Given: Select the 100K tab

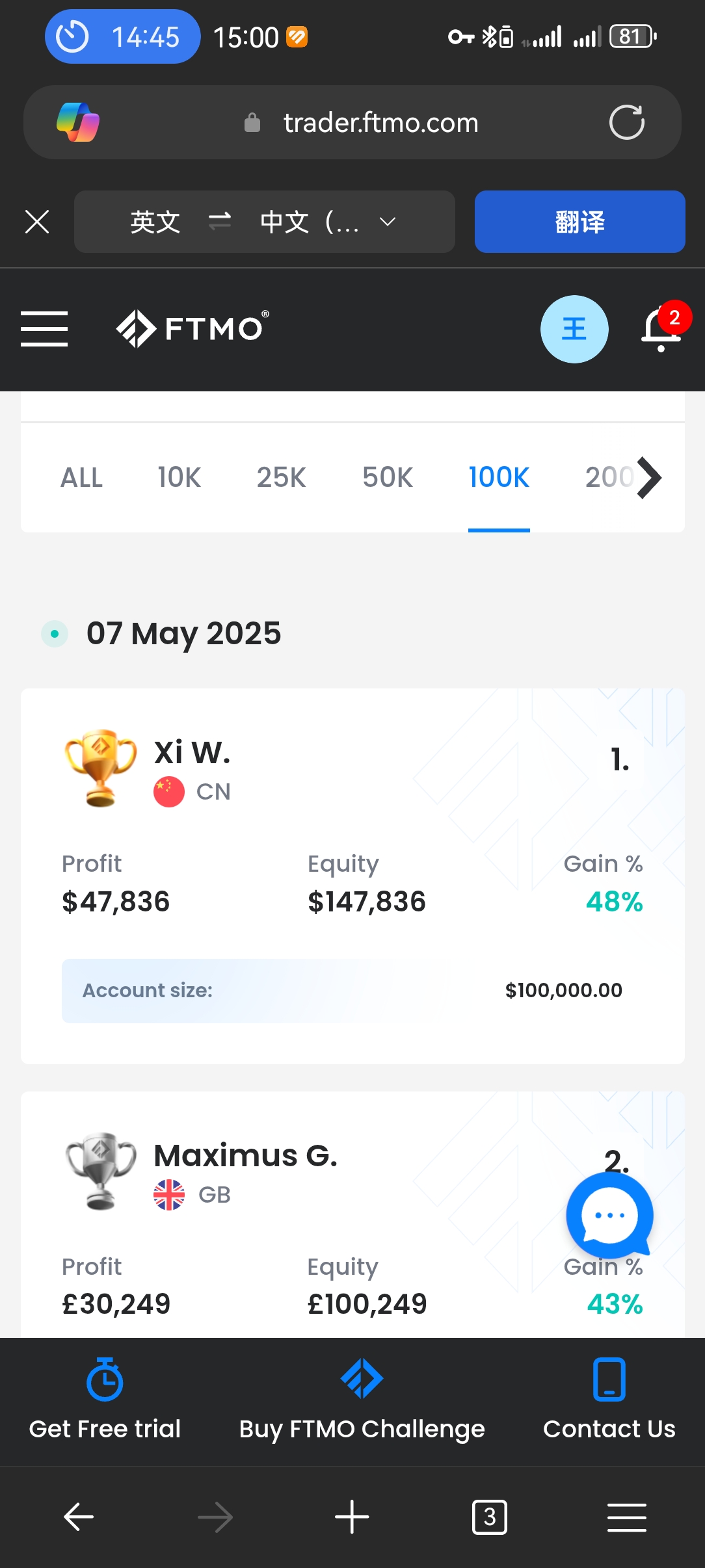Looking at the screenshot, I should (x=499, y=478).
